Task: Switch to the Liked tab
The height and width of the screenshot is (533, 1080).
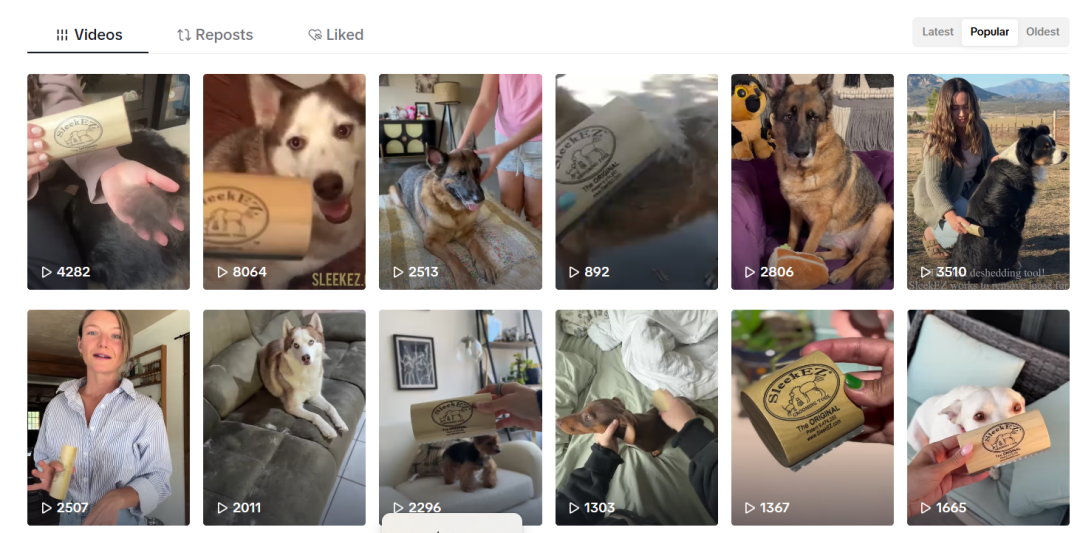Action: 336,35
